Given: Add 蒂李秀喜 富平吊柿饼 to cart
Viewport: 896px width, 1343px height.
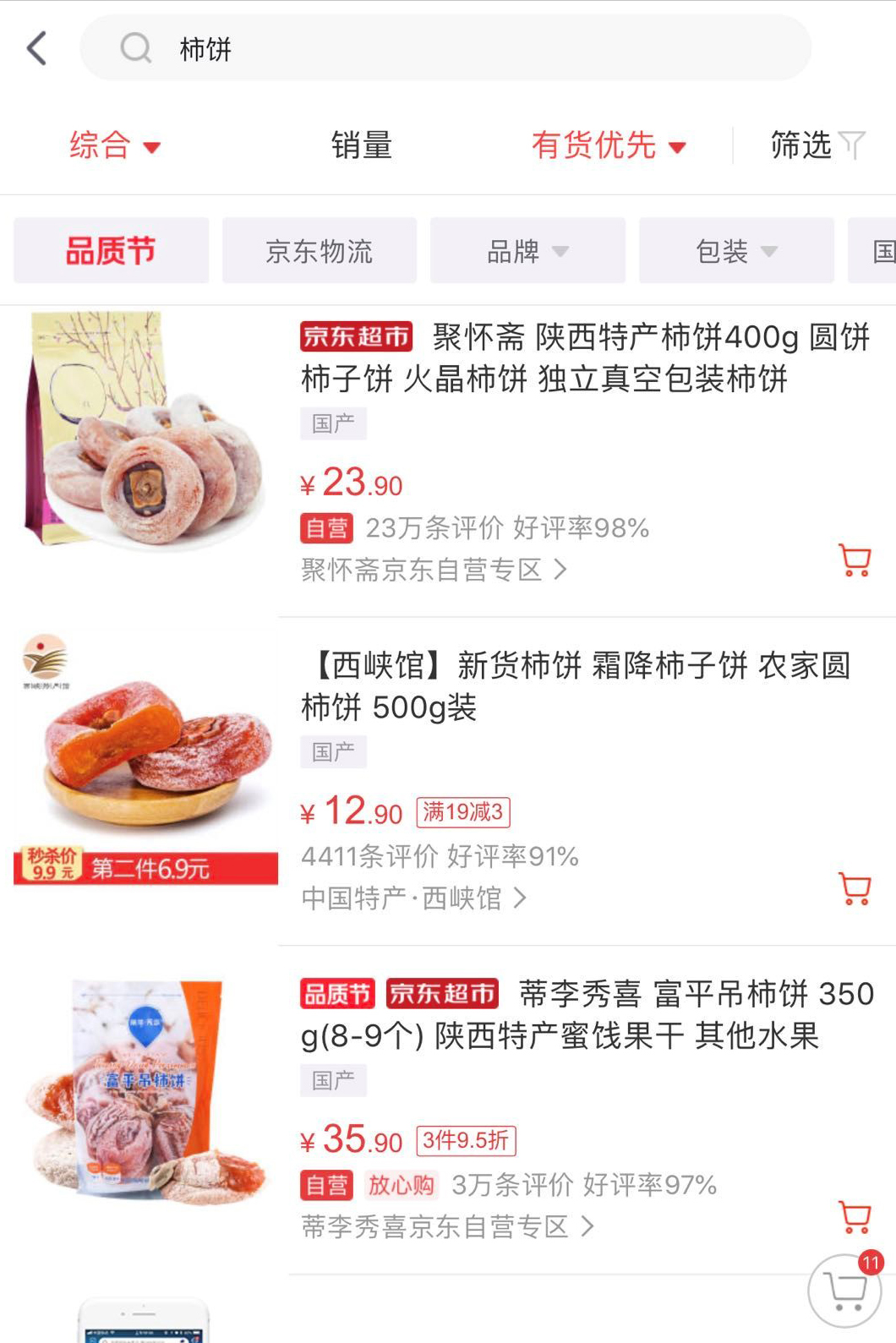Looking at the screenshot, I should [x=855, y=1217].
